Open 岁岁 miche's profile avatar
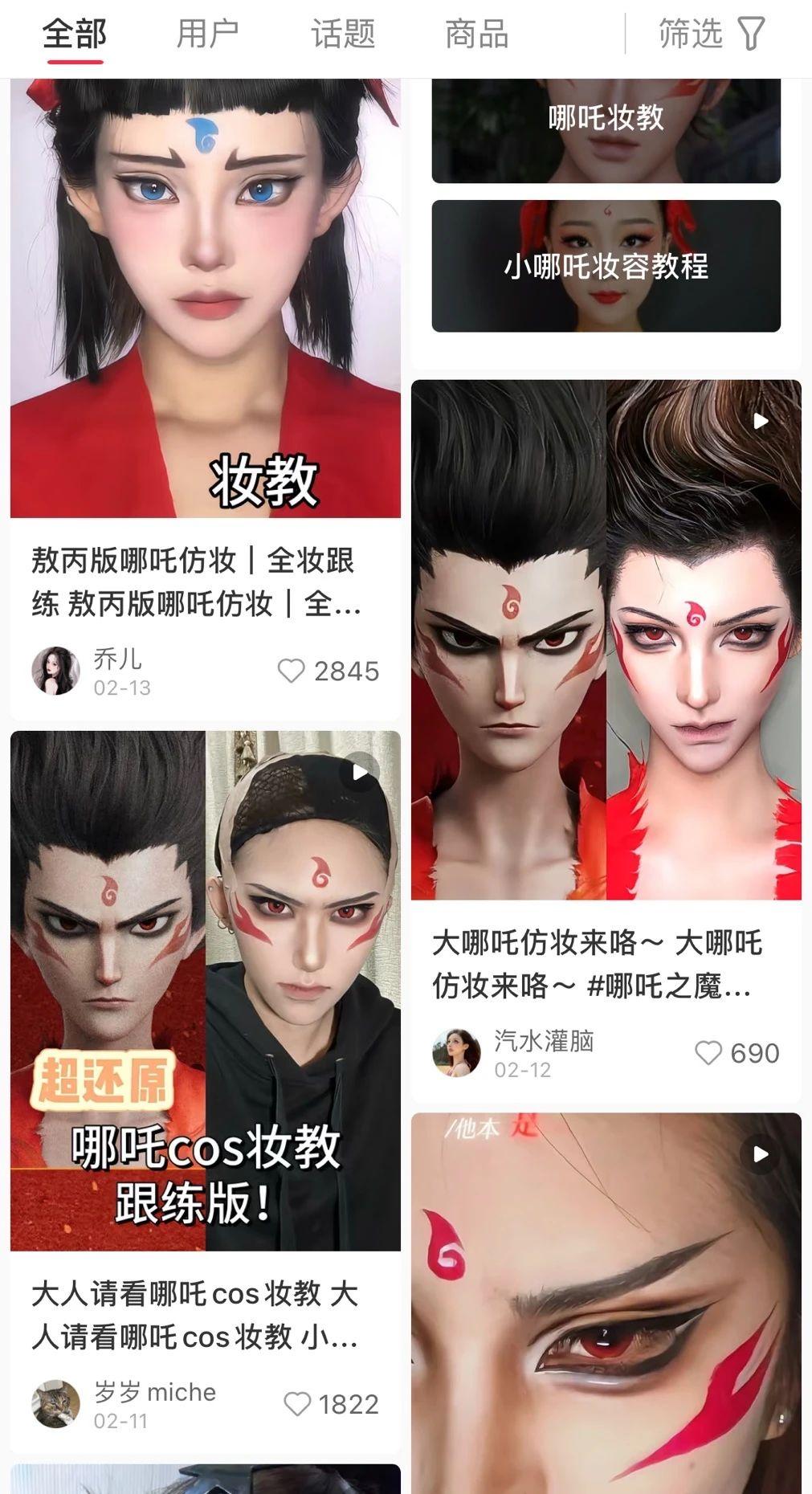 [55, 1404]
